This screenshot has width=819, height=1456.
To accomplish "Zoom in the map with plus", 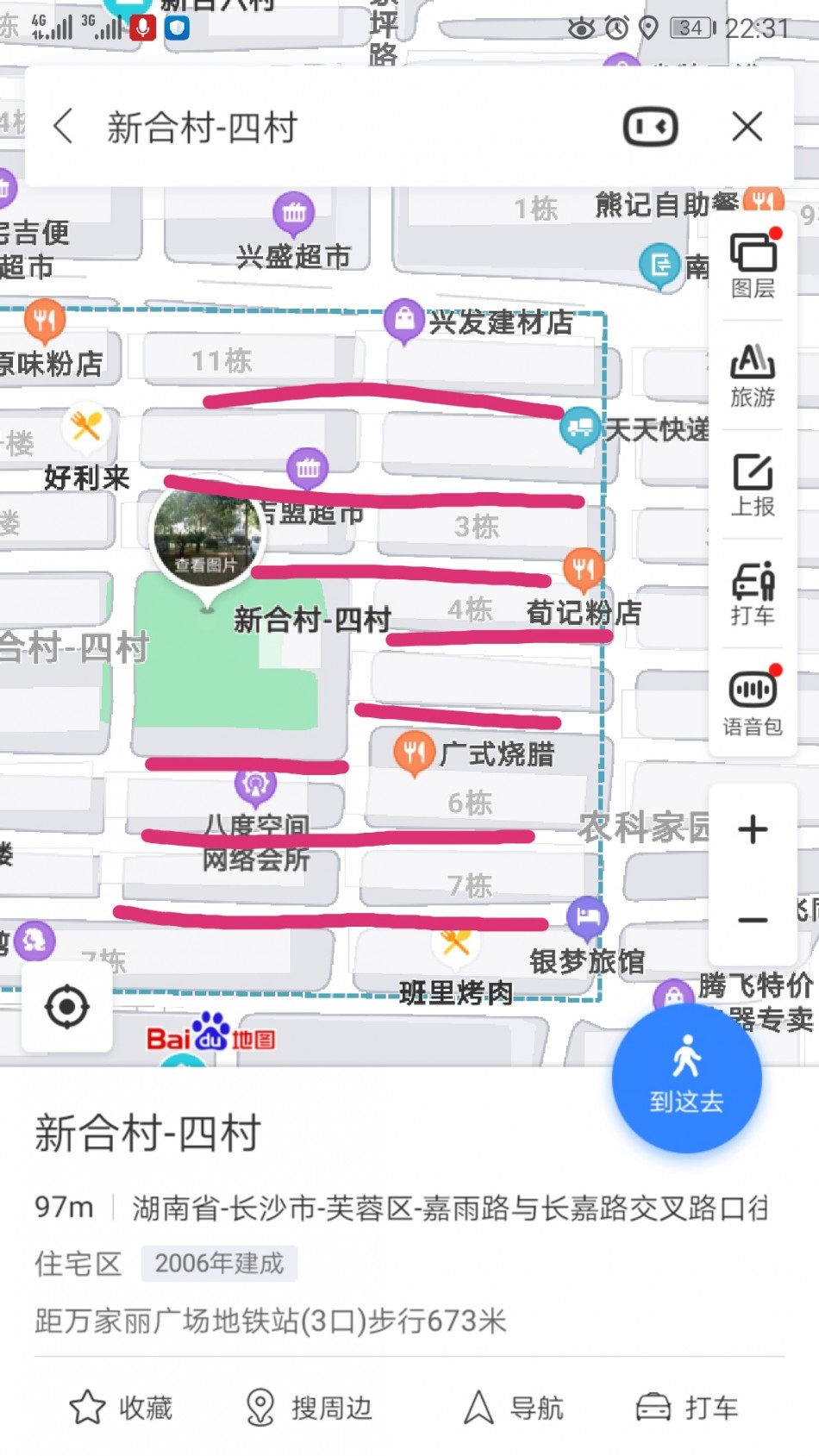I will (753, 829).
